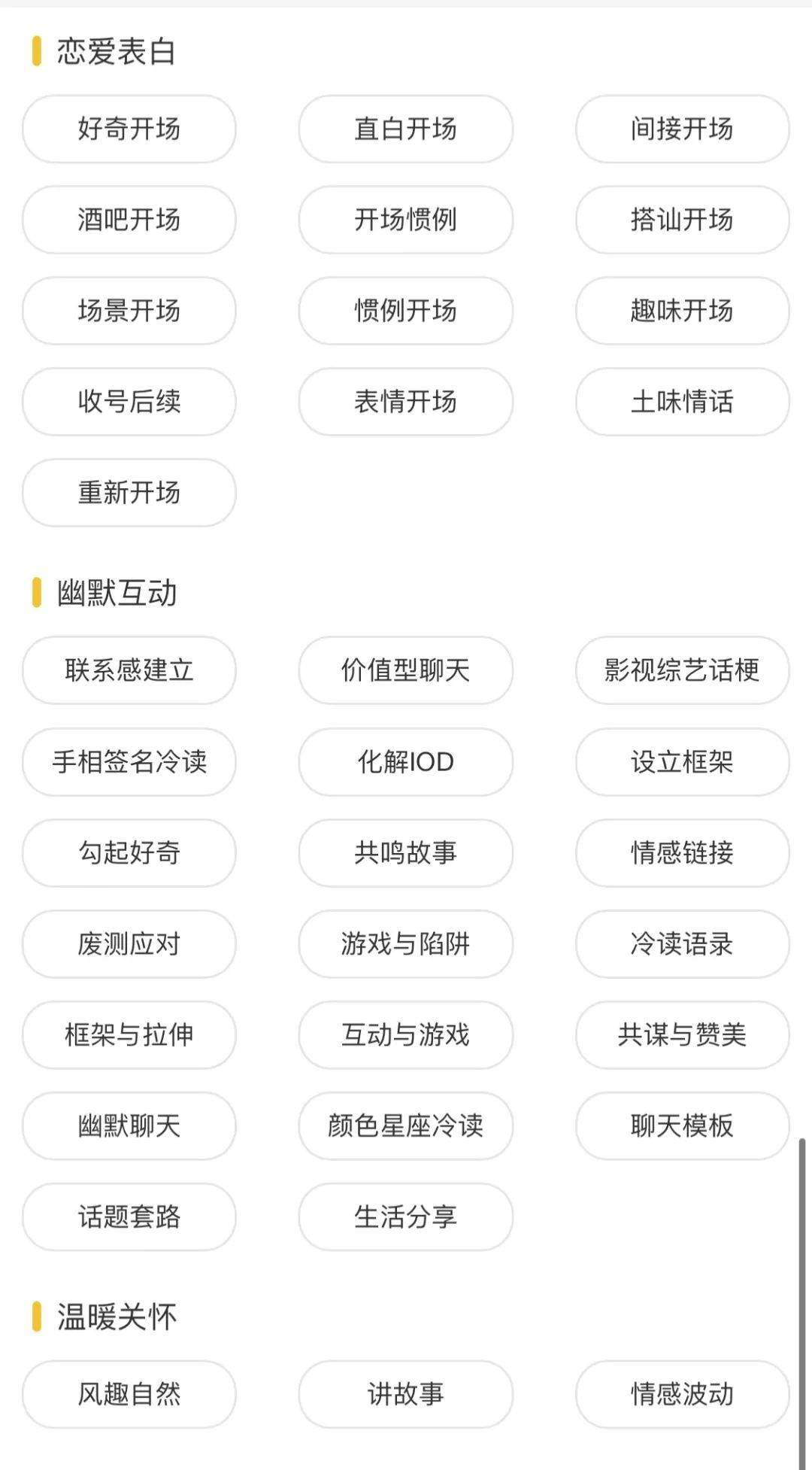Select the 讲故事 chip
The width and height of the screenshot is (812, 1470).
point(406,1394)
